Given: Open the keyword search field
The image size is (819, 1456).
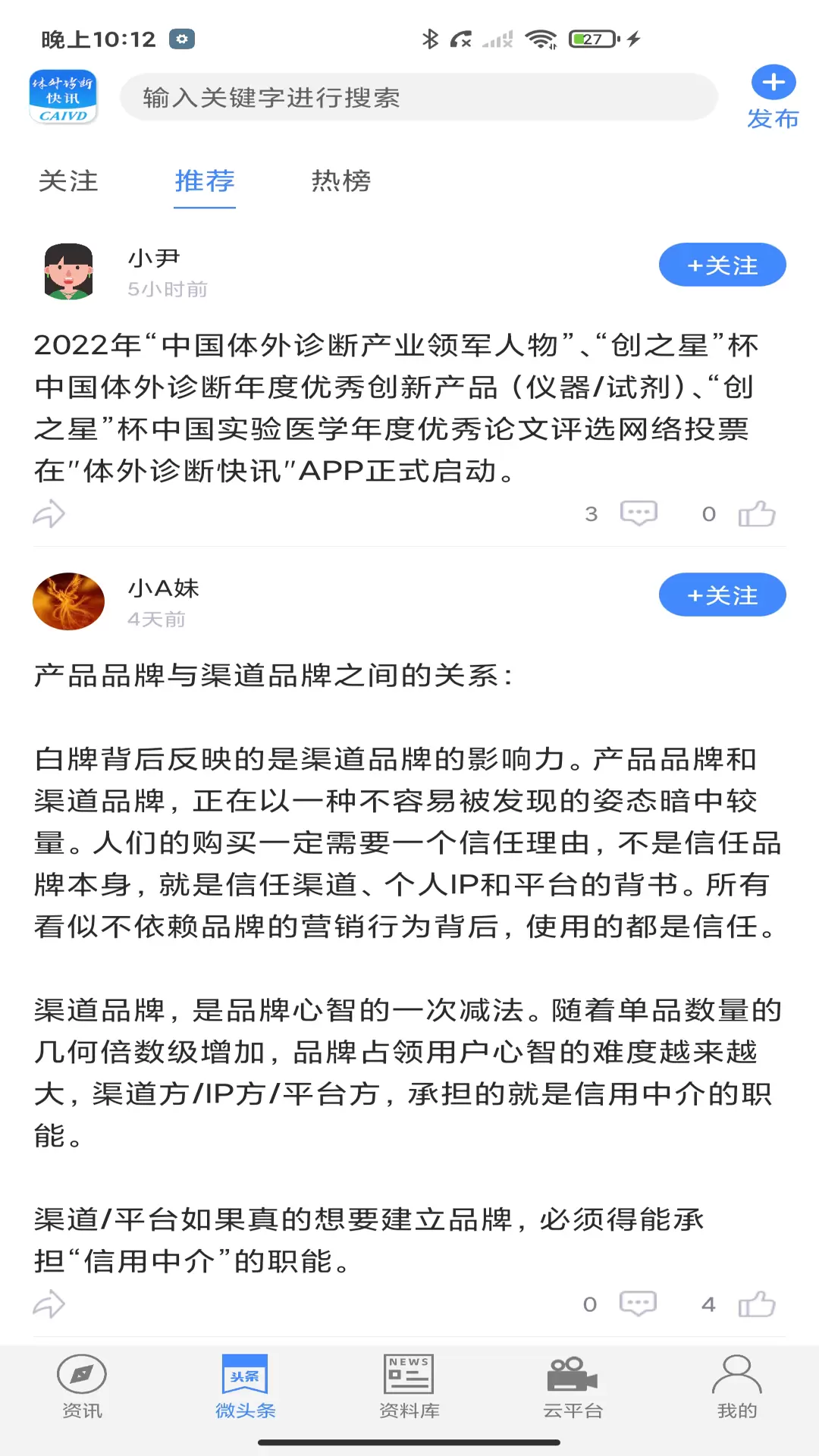Looking at the screenshot, I should click(x=419, y=97).
